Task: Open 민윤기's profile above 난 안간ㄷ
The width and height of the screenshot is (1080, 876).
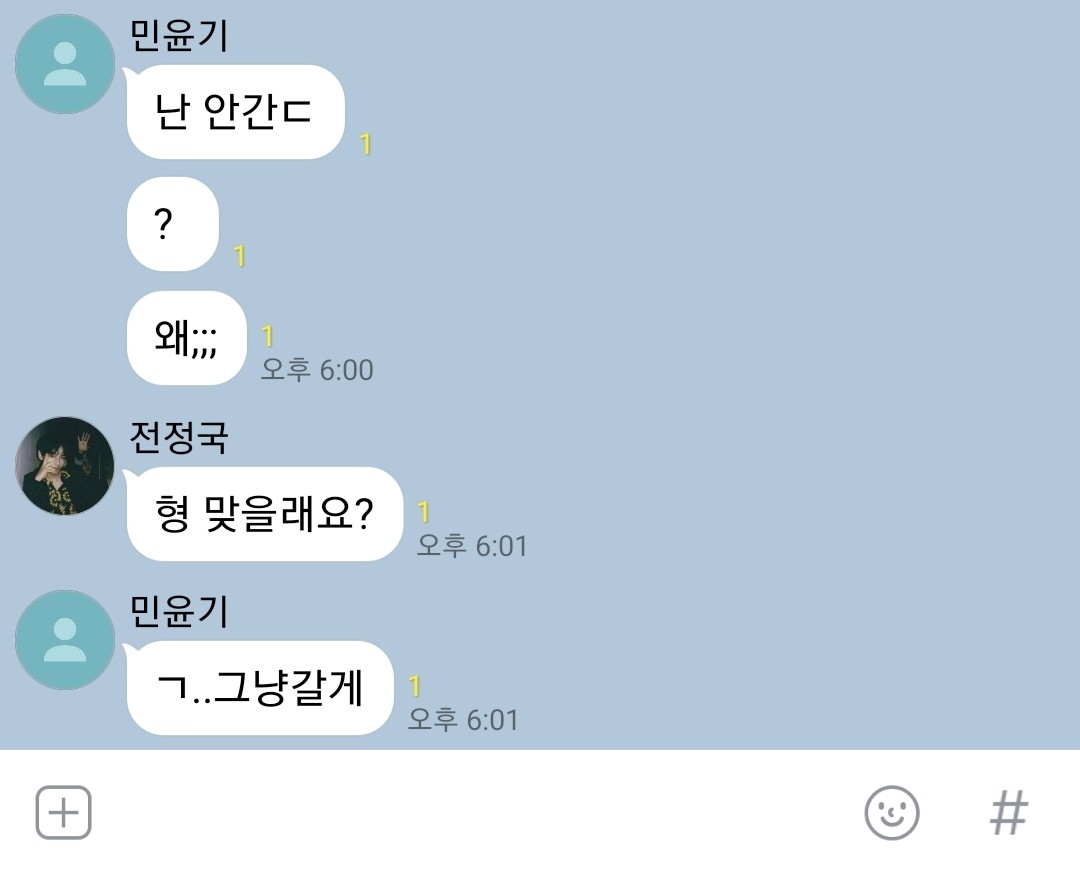Action: (x=65, y=64)
